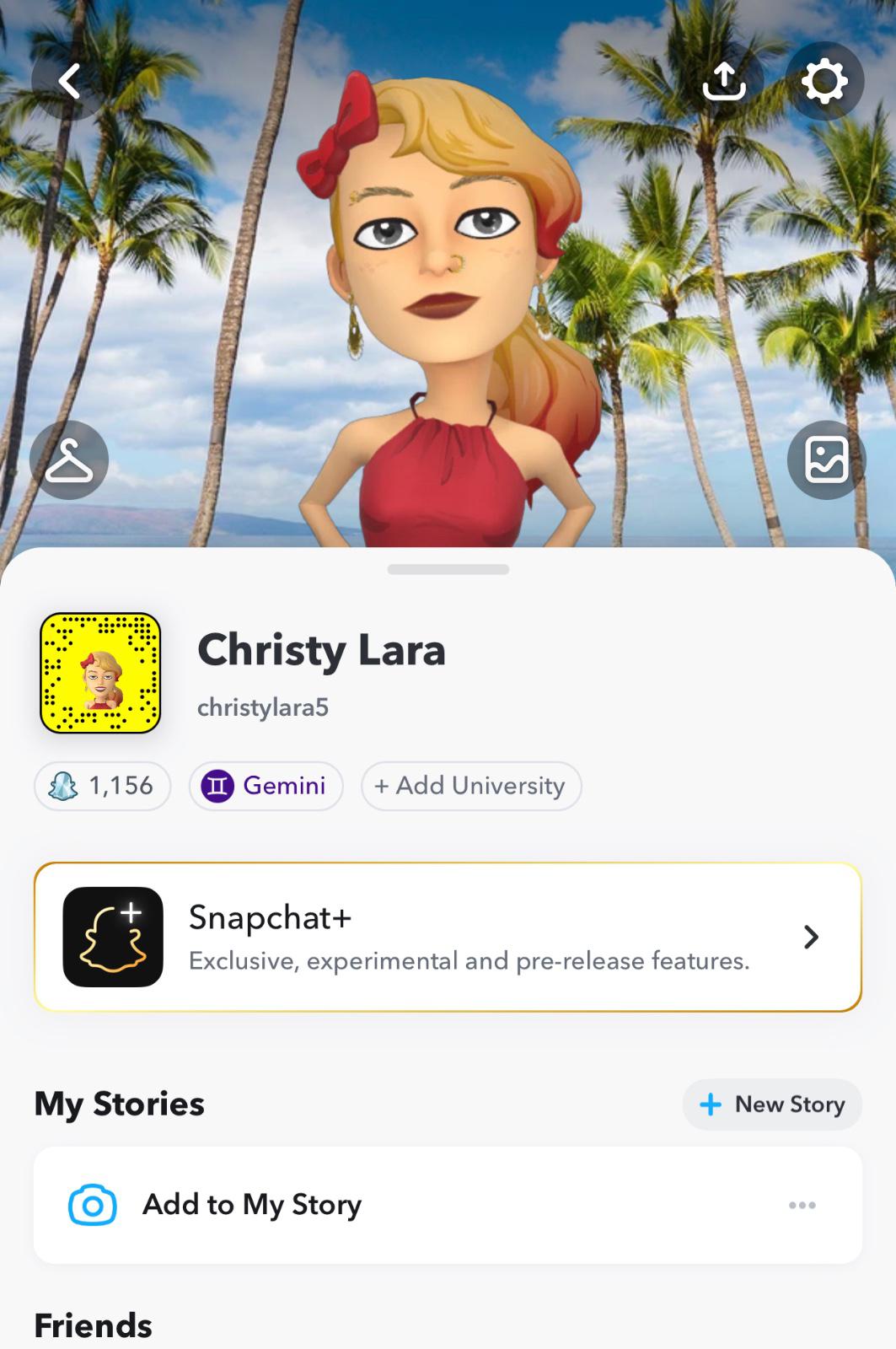This screenshot has width=896, height=1349.
Task: Select Add to My Story
Action: point(251,1205)
